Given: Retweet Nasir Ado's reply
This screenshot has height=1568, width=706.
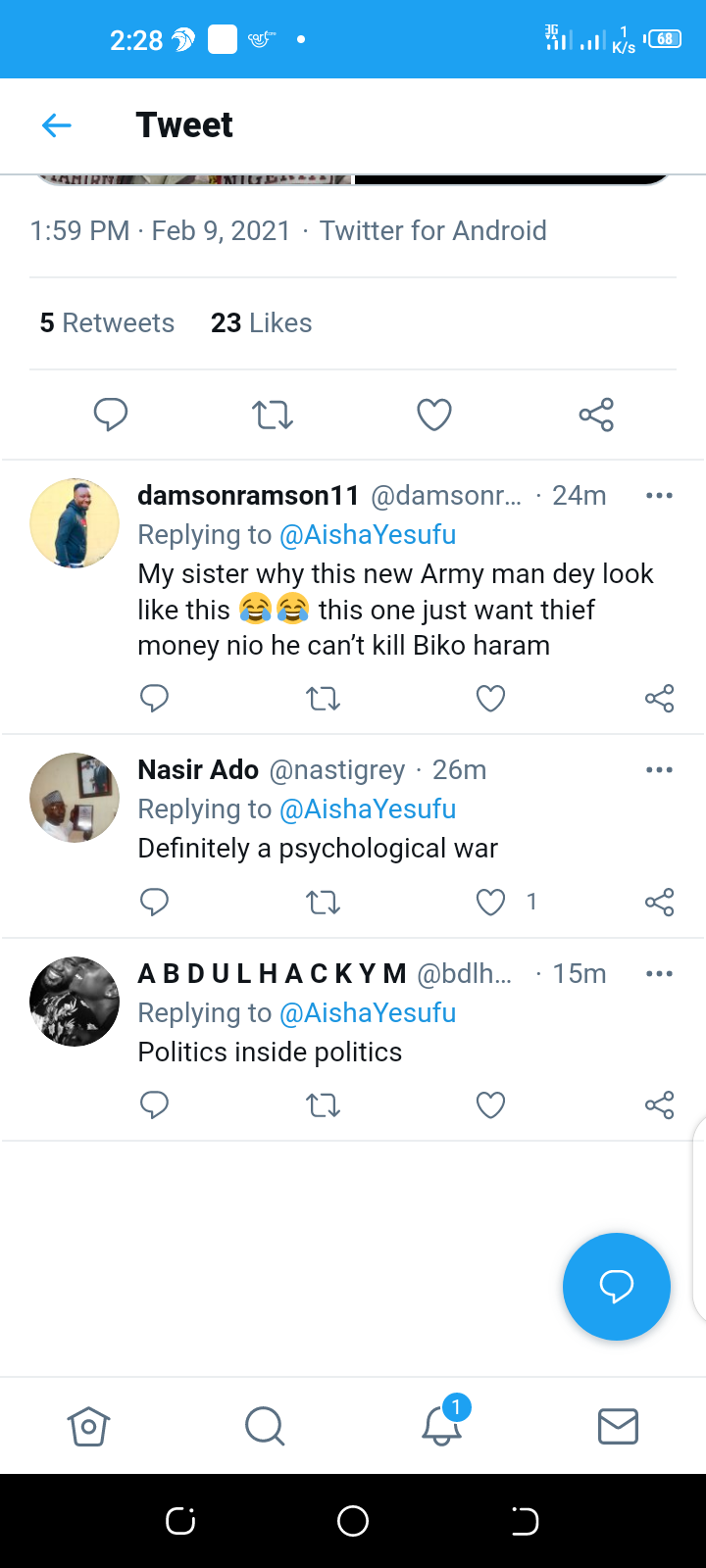Looking at the screenshot, I should tap(323, 902).
